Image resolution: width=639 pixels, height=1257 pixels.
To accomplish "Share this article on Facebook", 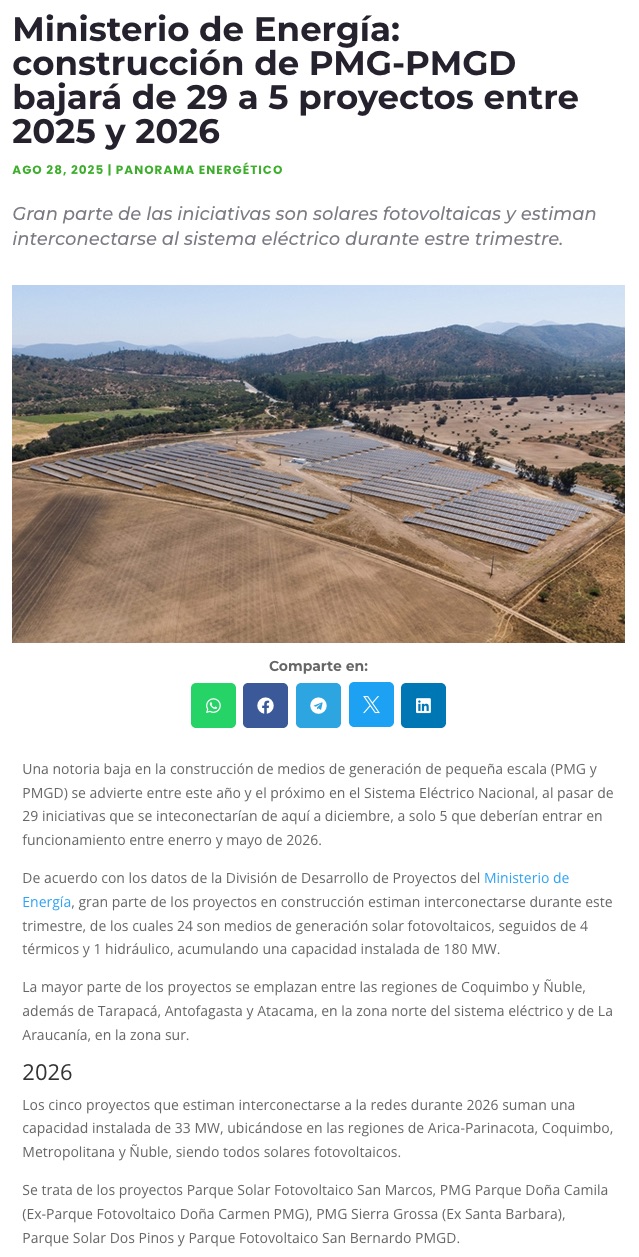I will click(x=265, y=705).
